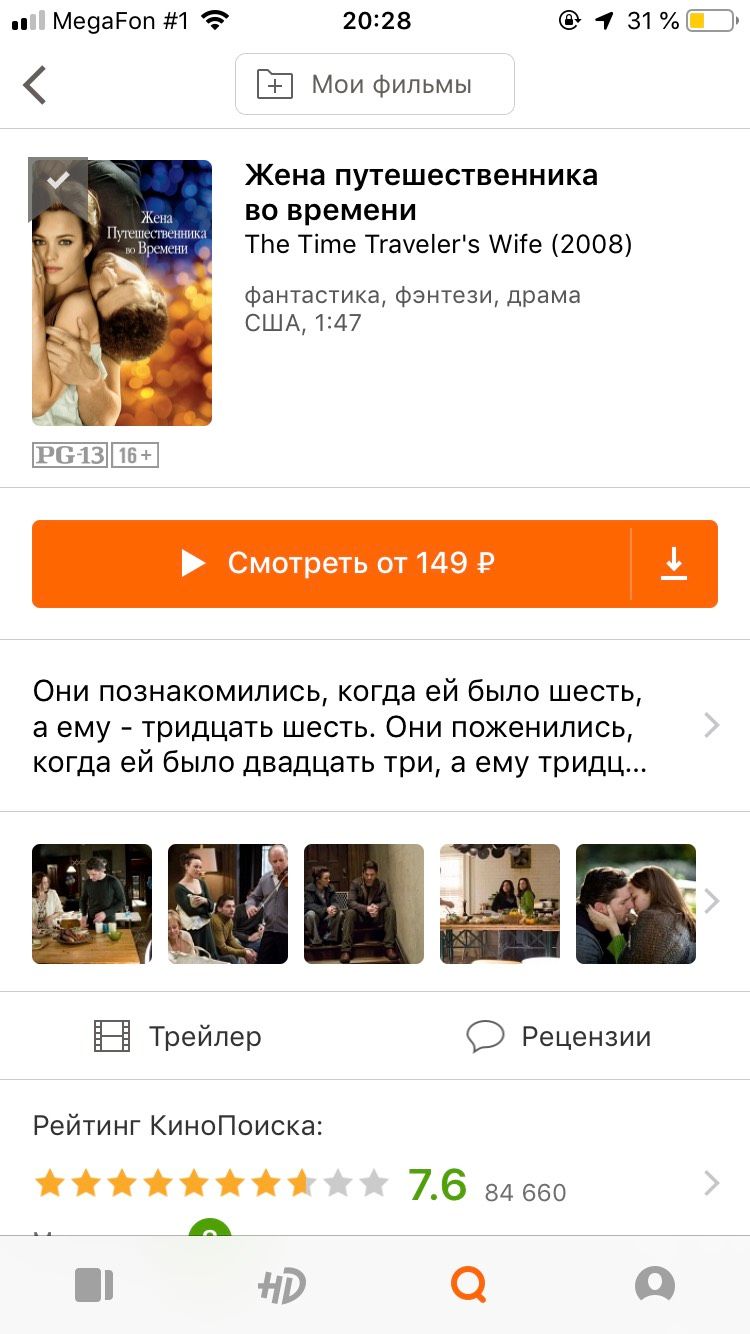Go back using the top-left arrow

tap(35, 85)
